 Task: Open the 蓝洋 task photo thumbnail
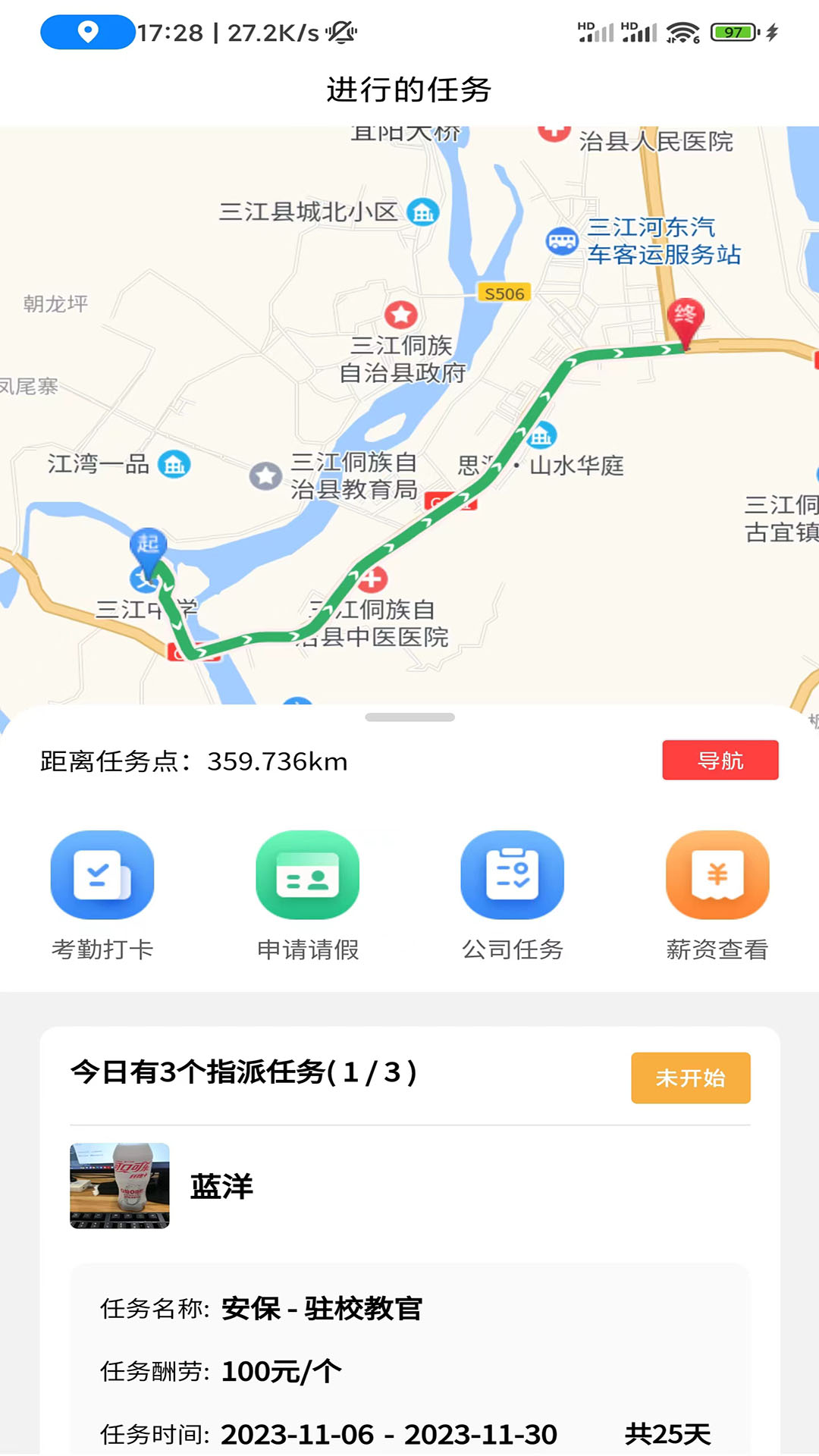[120, 1185]
